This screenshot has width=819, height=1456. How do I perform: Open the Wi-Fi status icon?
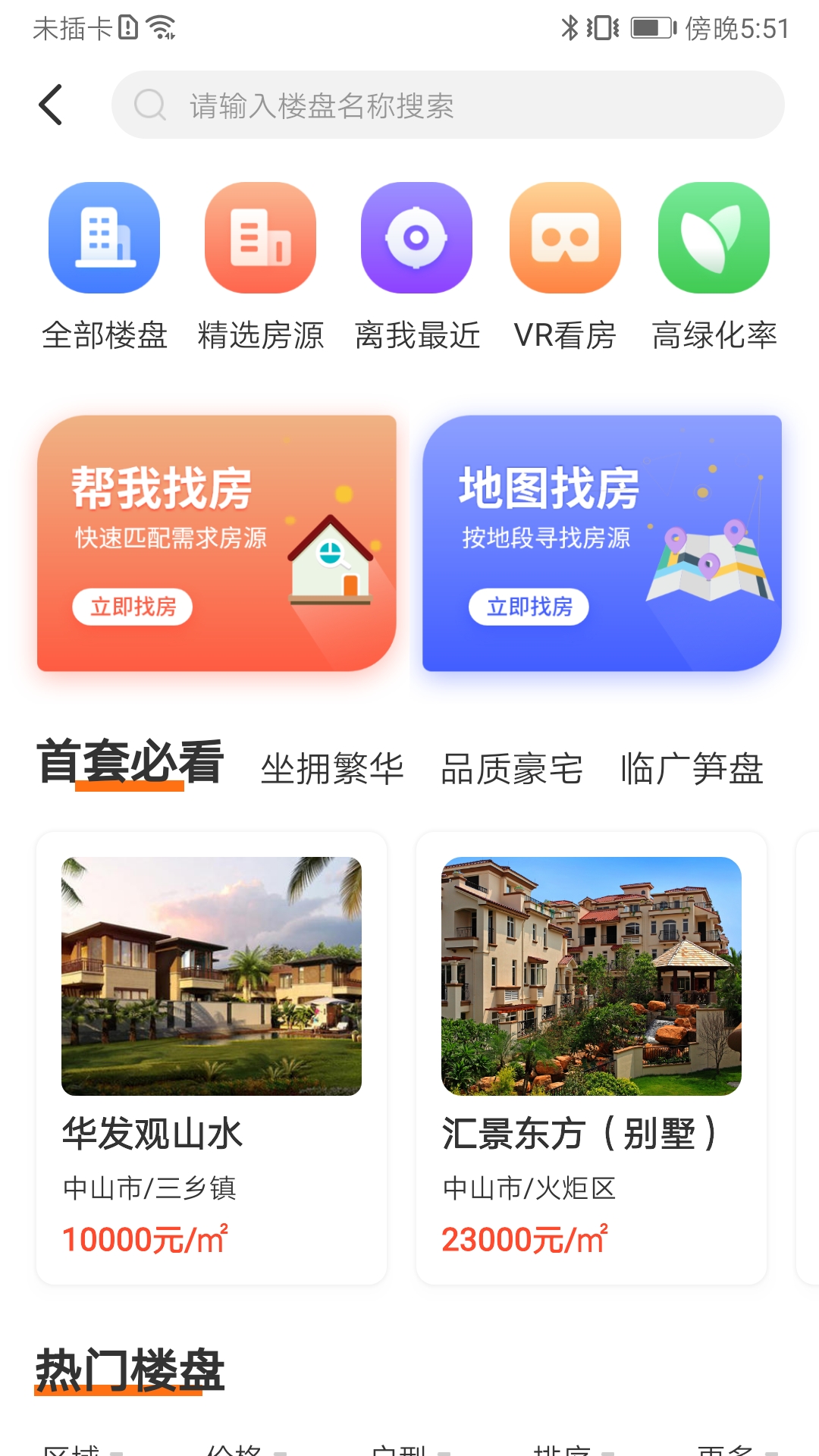pos(162,25)
